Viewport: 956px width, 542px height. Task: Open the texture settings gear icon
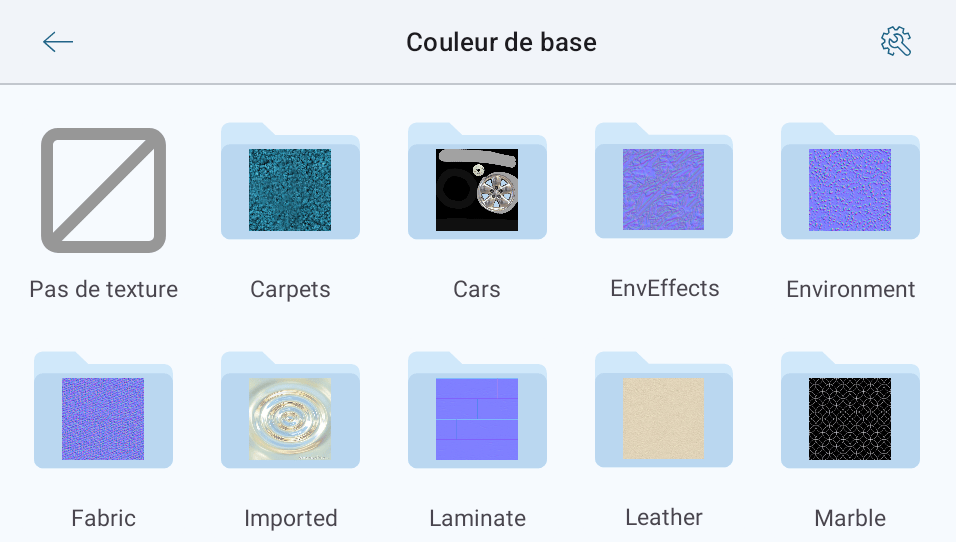(x=895, y=42)
